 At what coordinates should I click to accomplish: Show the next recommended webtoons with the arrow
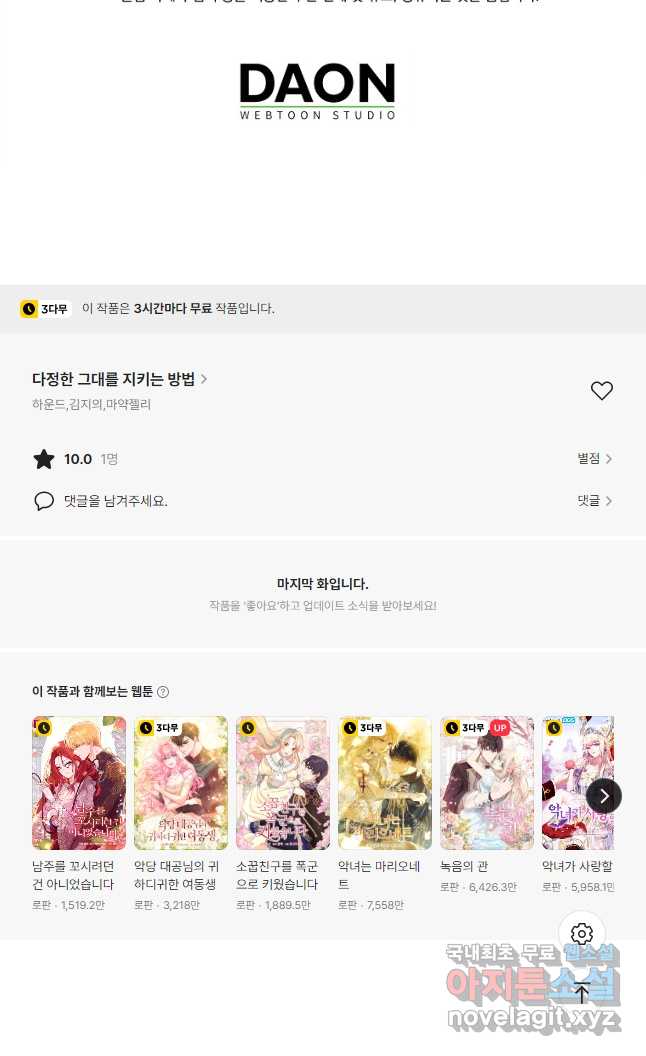pyautogui.click(x=603, y=796)
